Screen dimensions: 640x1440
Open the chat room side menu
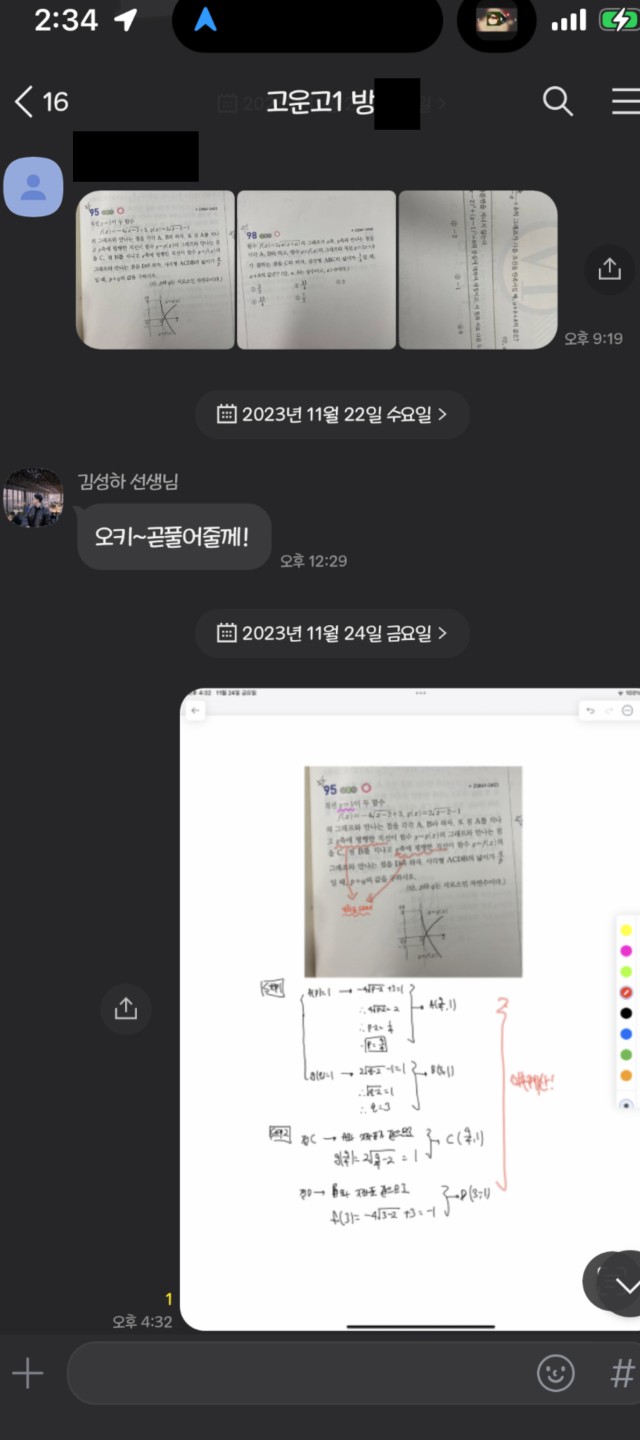625,101
